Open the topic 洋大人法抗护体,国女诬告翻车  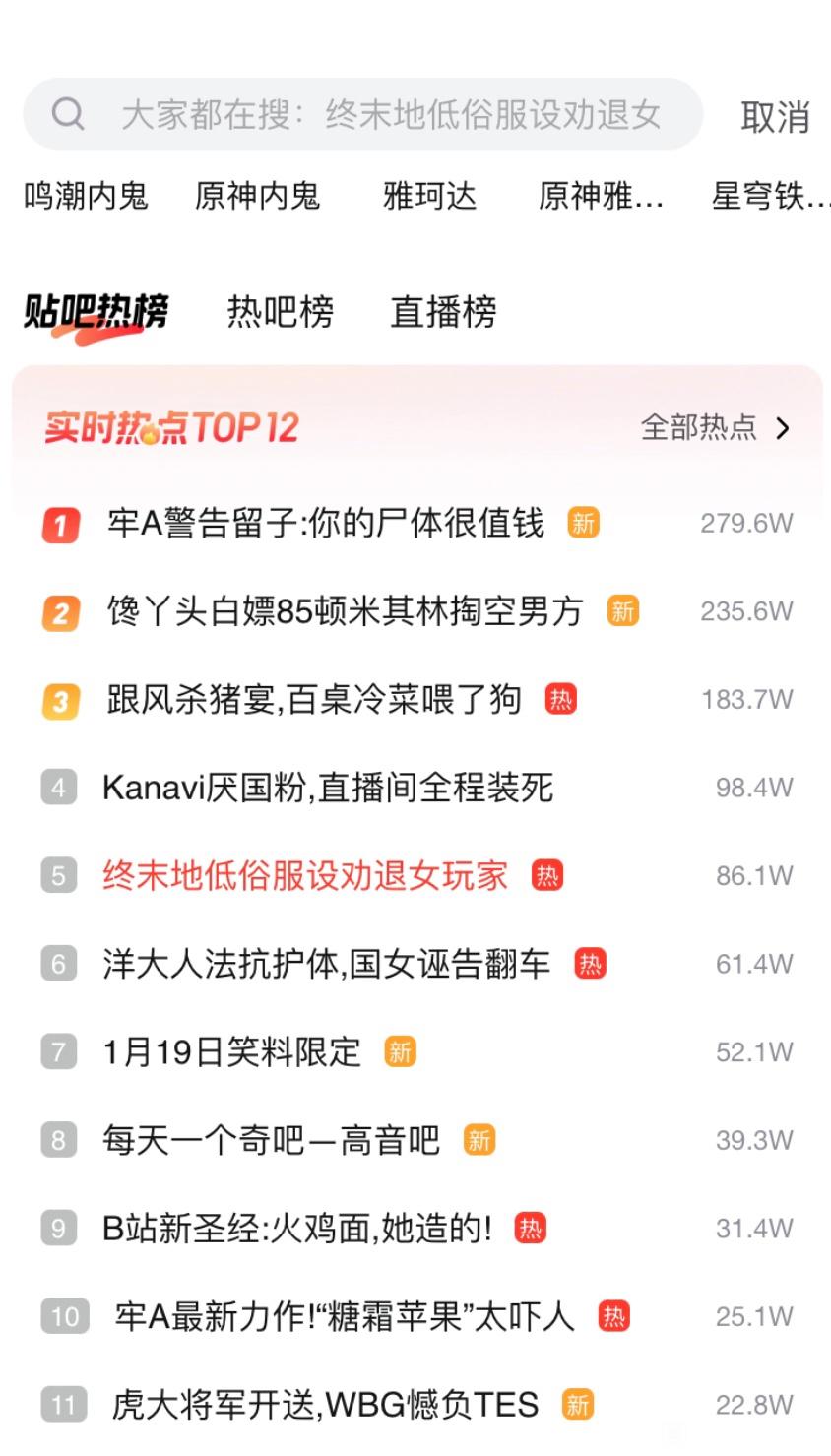click(x=326, y=964)
